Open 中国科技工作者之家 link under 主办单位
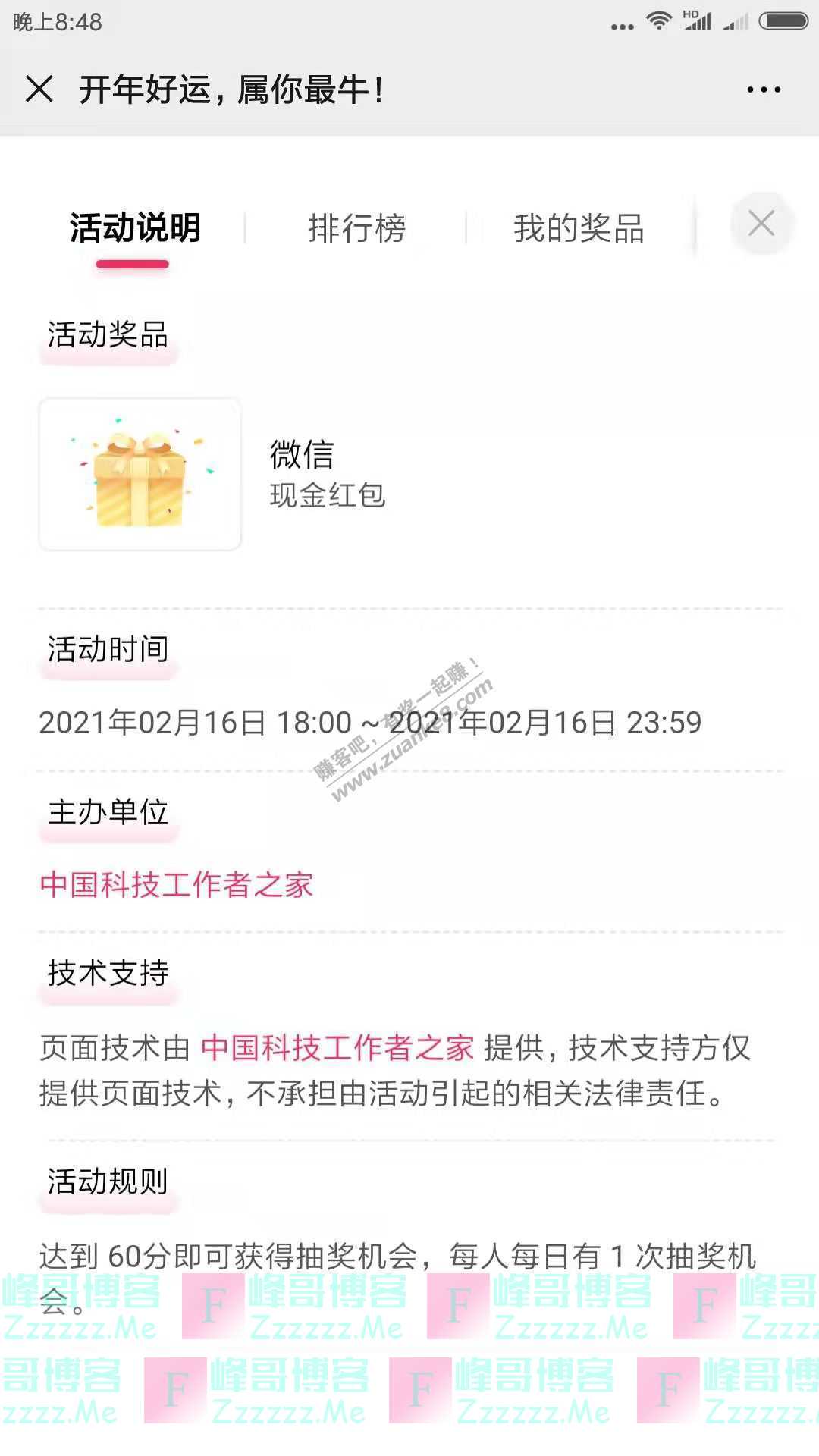819x1456 pixels. tap(177, 885)
